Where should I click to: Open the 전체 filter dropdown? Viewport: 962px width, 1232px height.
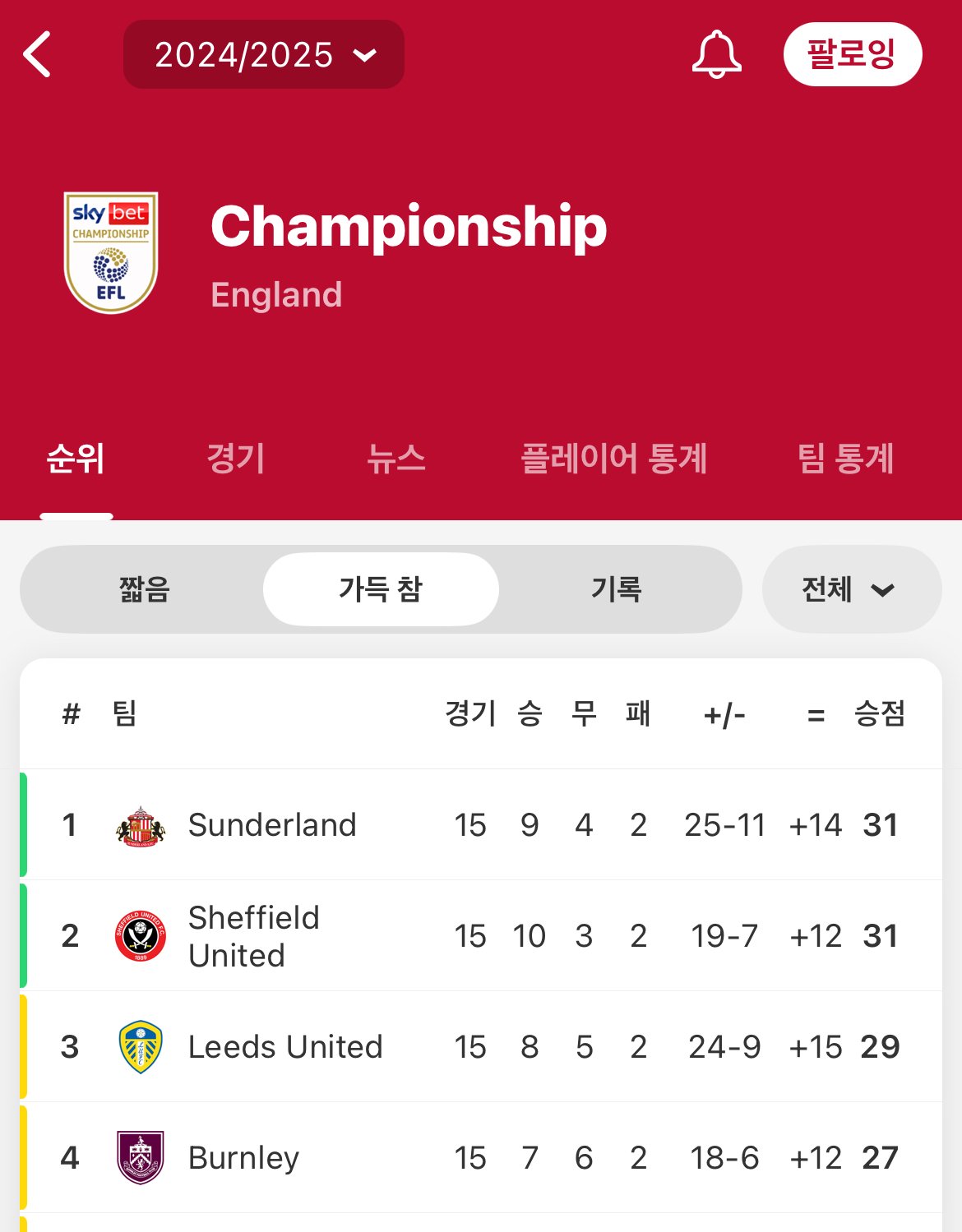(852, 589)
